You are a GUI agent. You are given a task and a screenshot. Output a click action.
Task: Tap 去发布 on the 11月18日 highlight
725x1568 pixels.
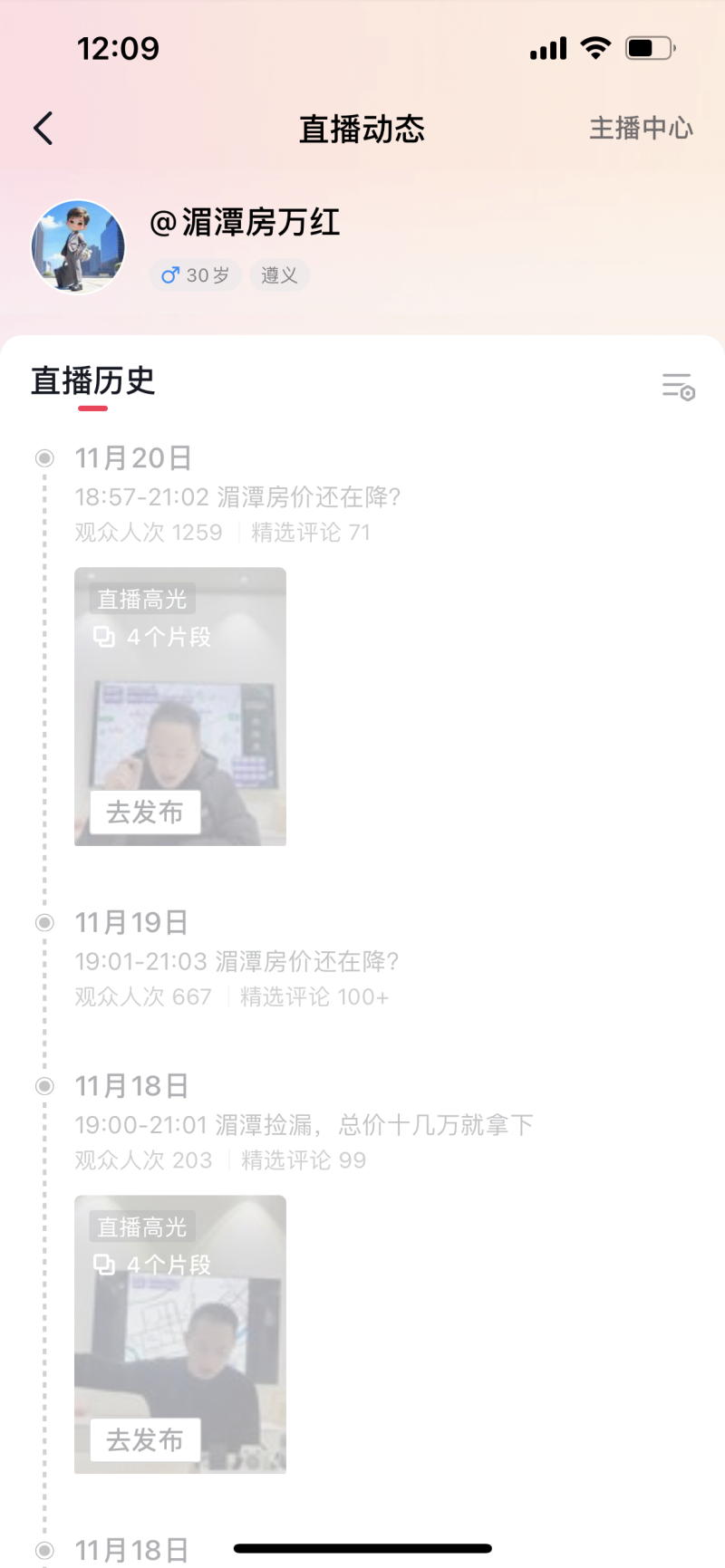pos(145,1439)
